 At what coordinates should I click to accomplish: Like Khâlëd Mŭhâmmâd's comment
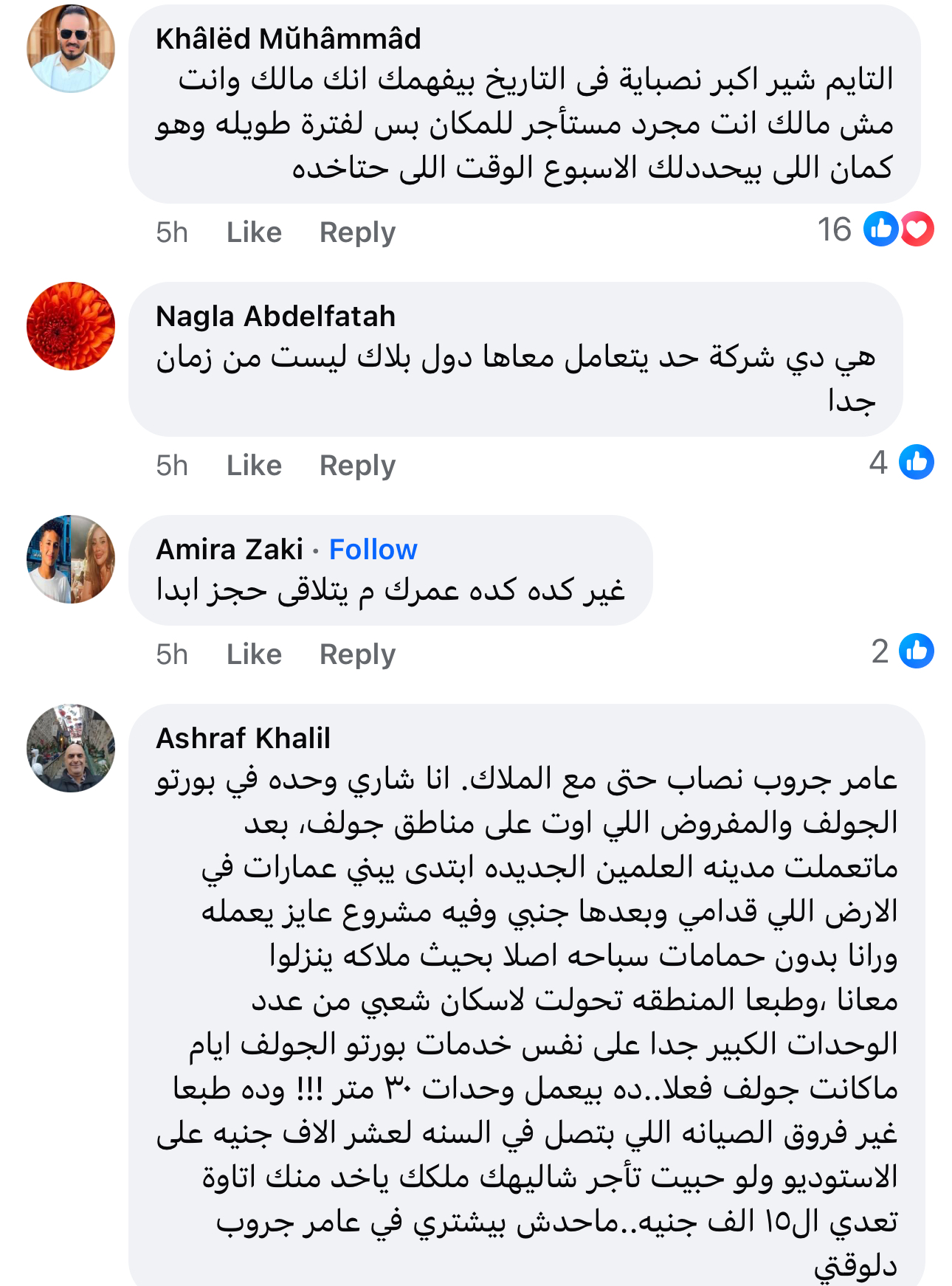click(254, 232)
